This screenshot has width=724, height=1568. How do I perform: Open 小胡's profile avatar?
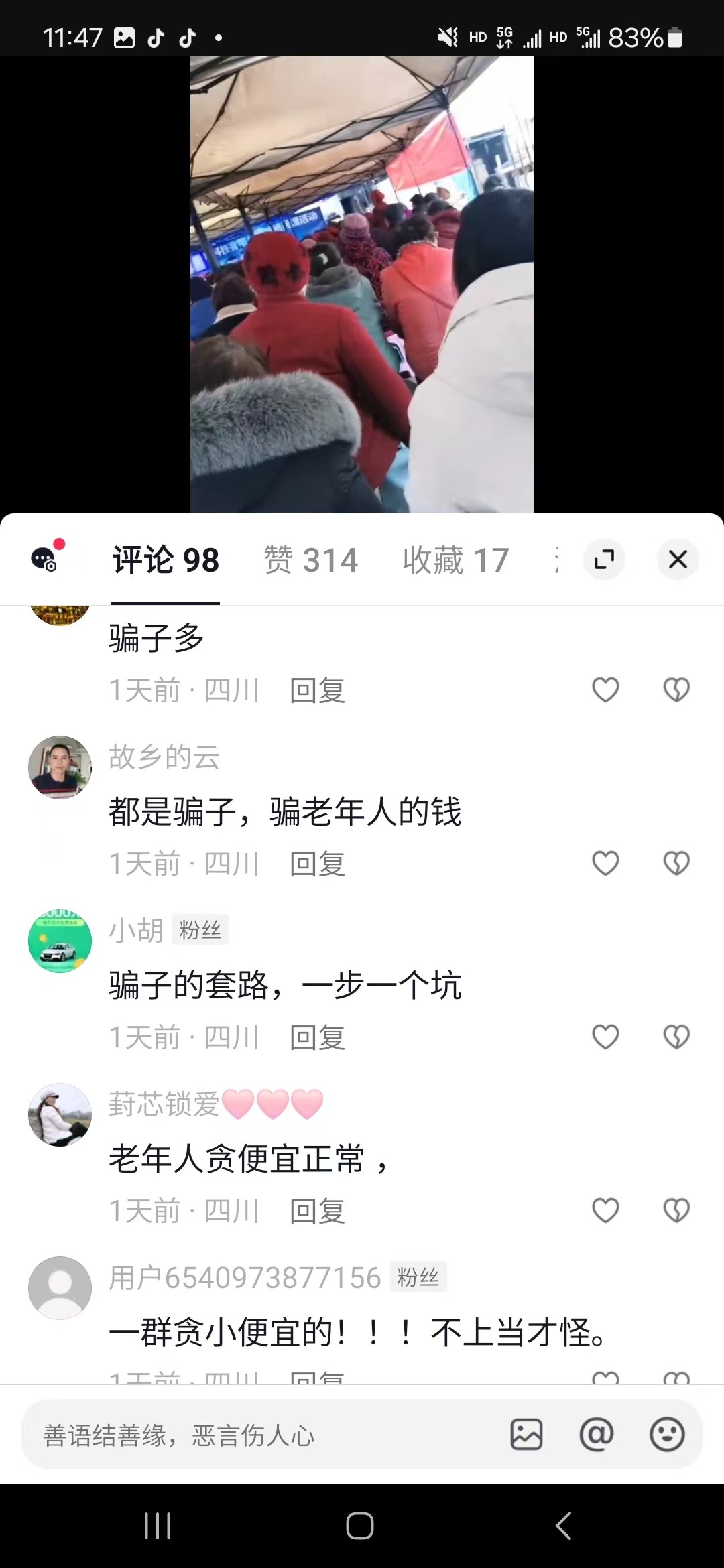pos(60,941)
